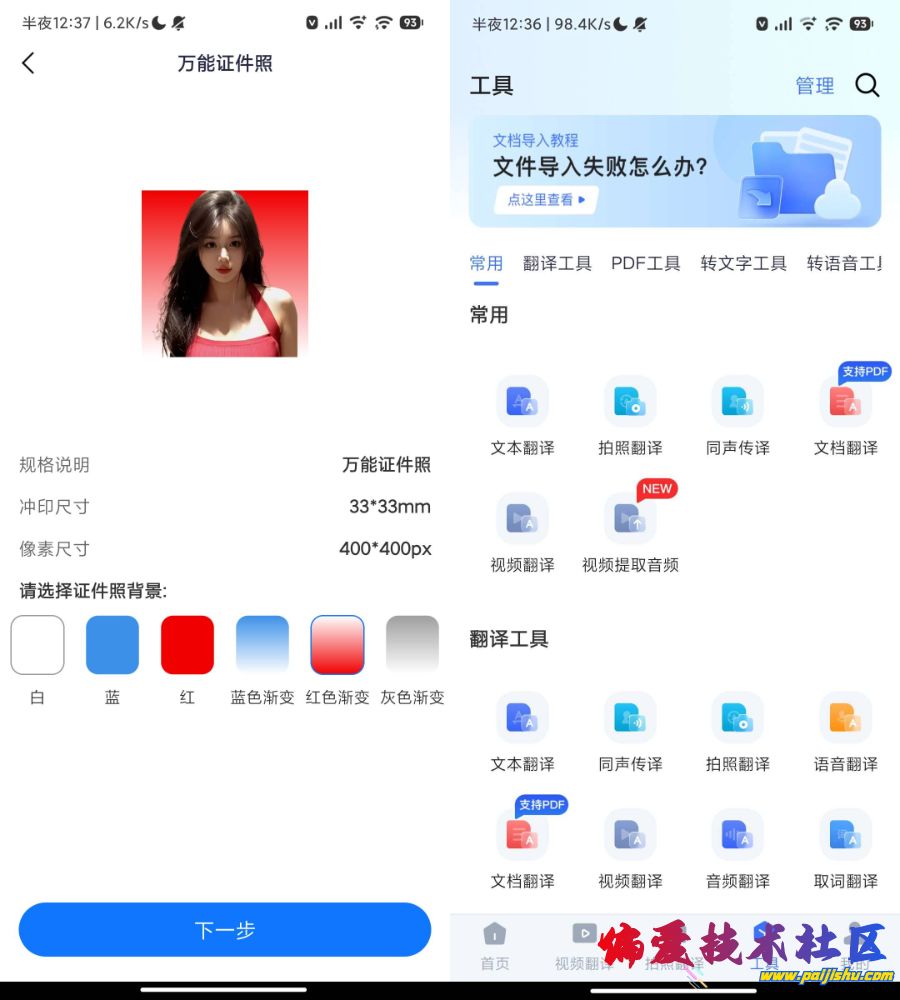Image resolution: width=900 pixels, height=1000 pixels.
Task: Select the 红色渐变 gradient background
Action: (x=337, y=645)
